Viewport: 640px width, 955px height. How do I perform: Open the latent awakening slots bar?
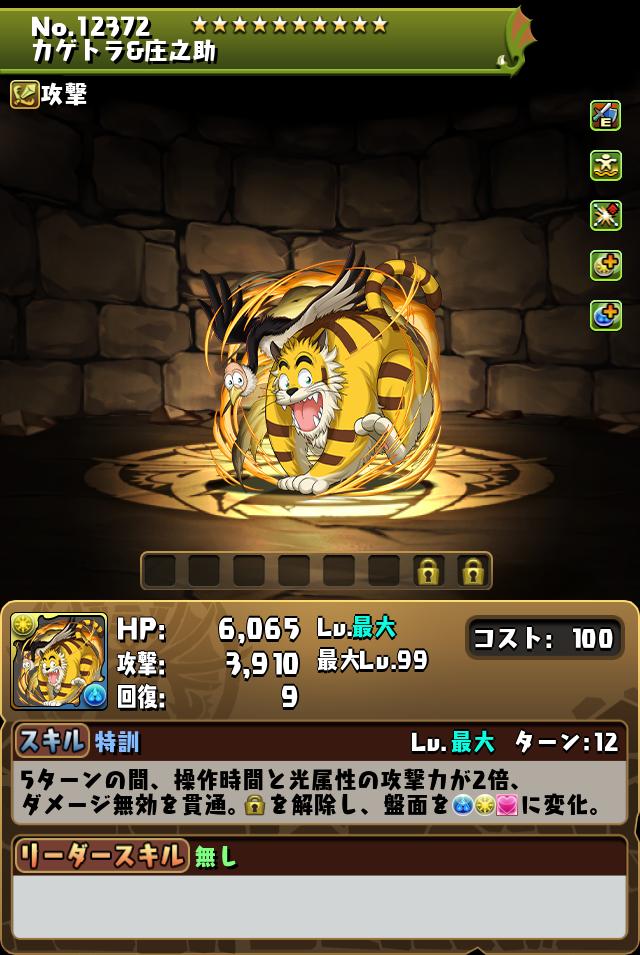pos(316,571)
